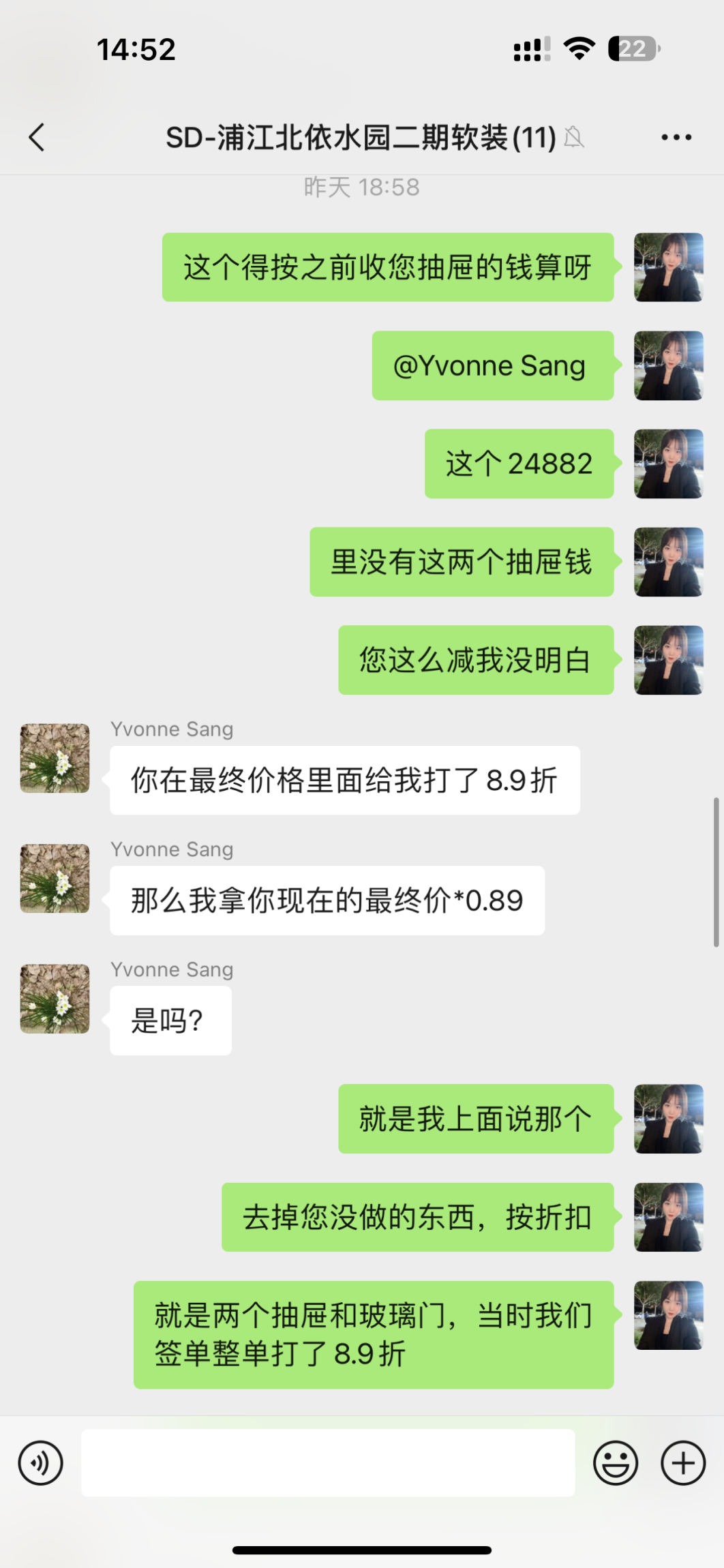Open the plus attachments menu
This screenshot has height=1568, width=724.
(x=682, y=1462)
